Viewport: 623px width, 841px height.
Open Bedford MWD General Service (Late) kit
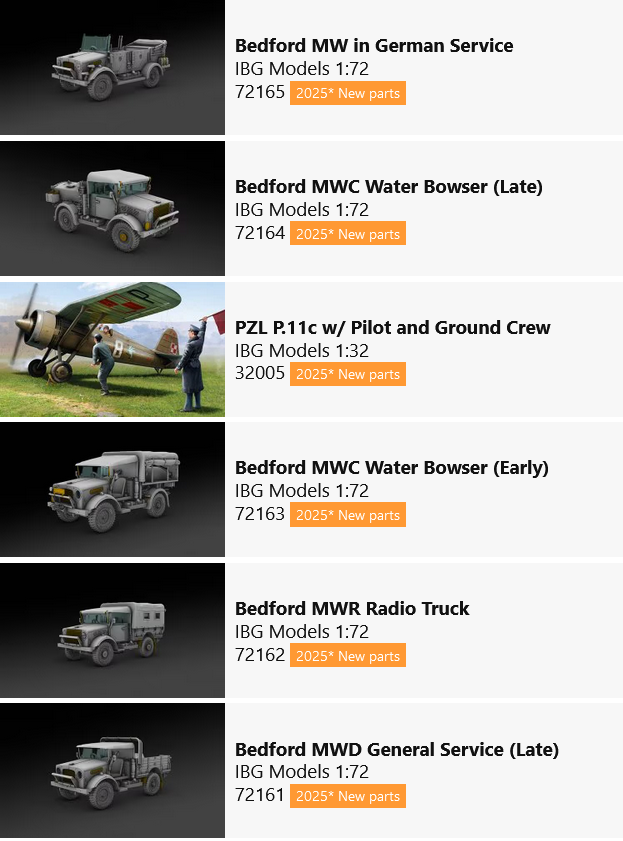click(396, 750)
